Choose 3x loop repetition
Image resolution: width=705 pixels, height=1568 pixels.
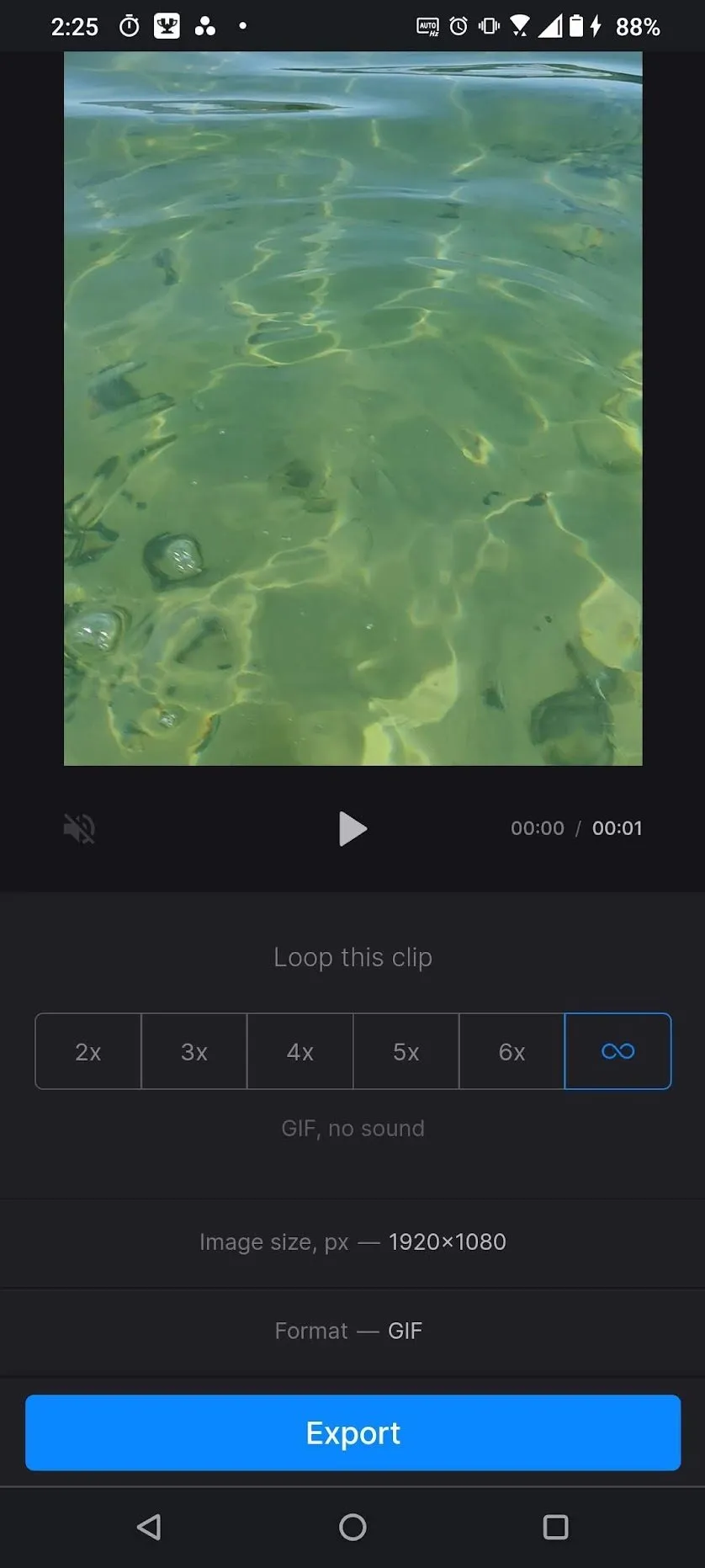tap(194, 1051)
